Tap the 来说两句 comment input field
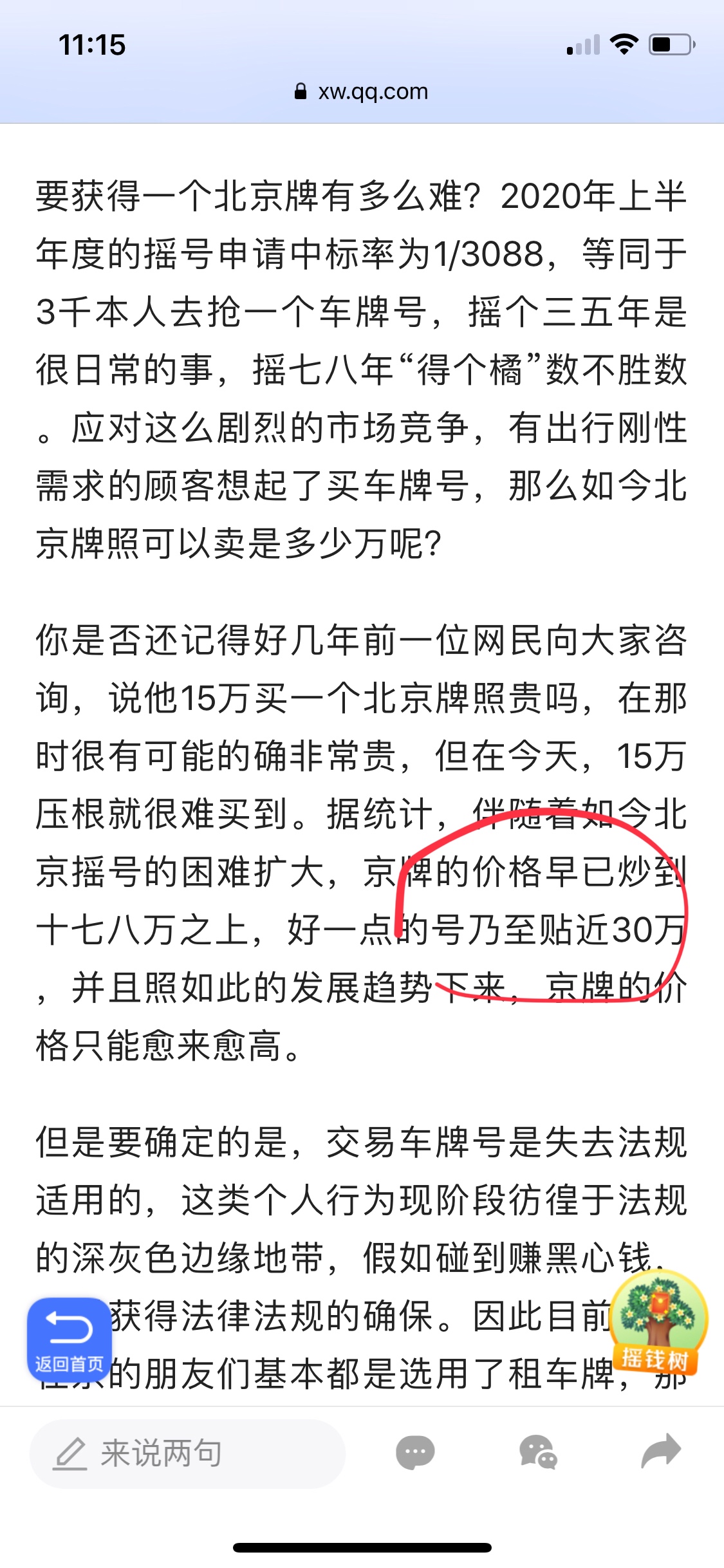Image resolution: width=724 pixels, height=1568 pixels. click(x=187, y=1454)
